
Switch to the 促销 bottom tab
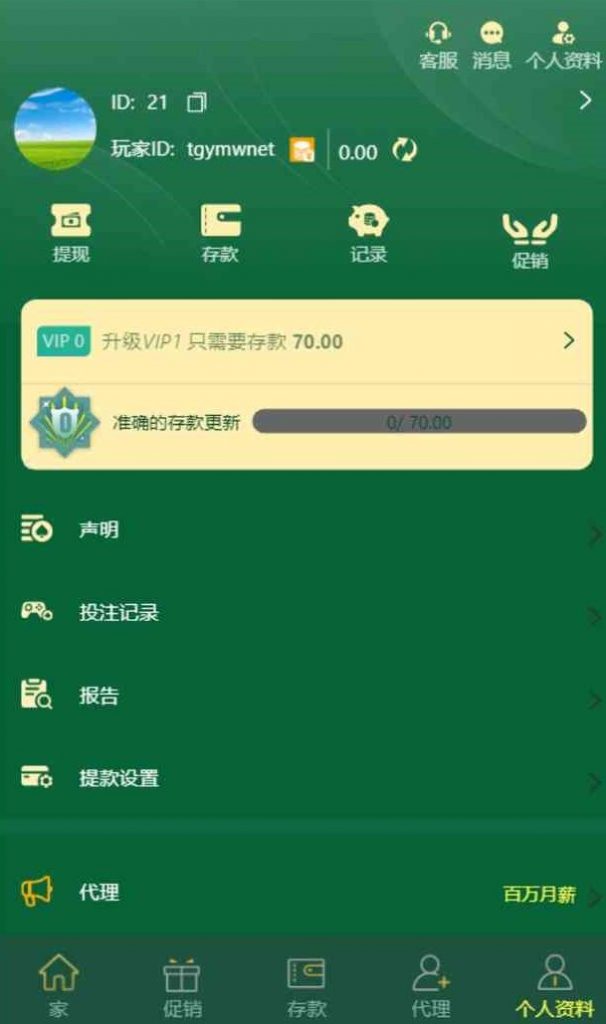tap(182, 984)
